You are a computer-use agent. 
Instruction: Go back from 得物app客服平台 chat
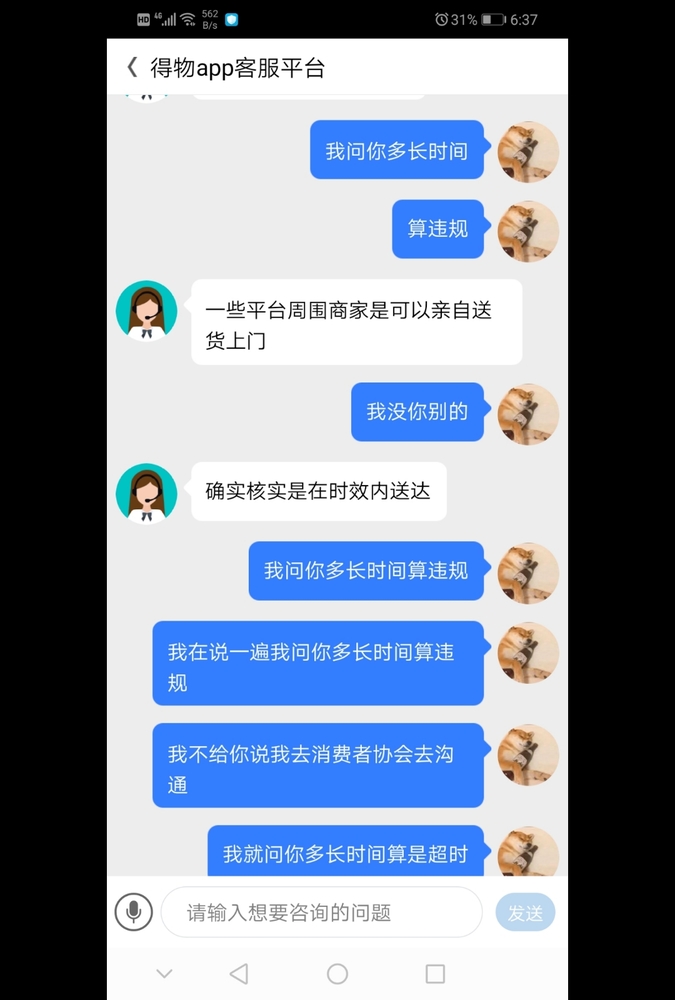(132, 67)
